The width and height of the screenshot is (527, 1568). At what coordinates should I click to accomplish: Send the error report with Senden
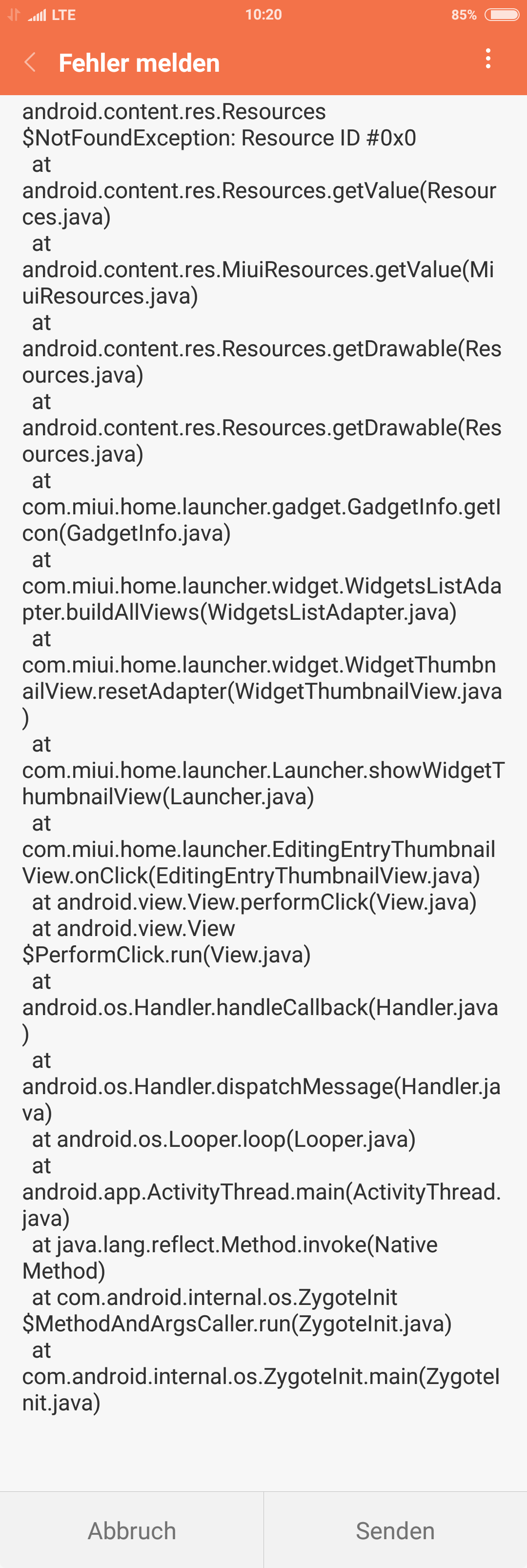(x=395, y=1529)
